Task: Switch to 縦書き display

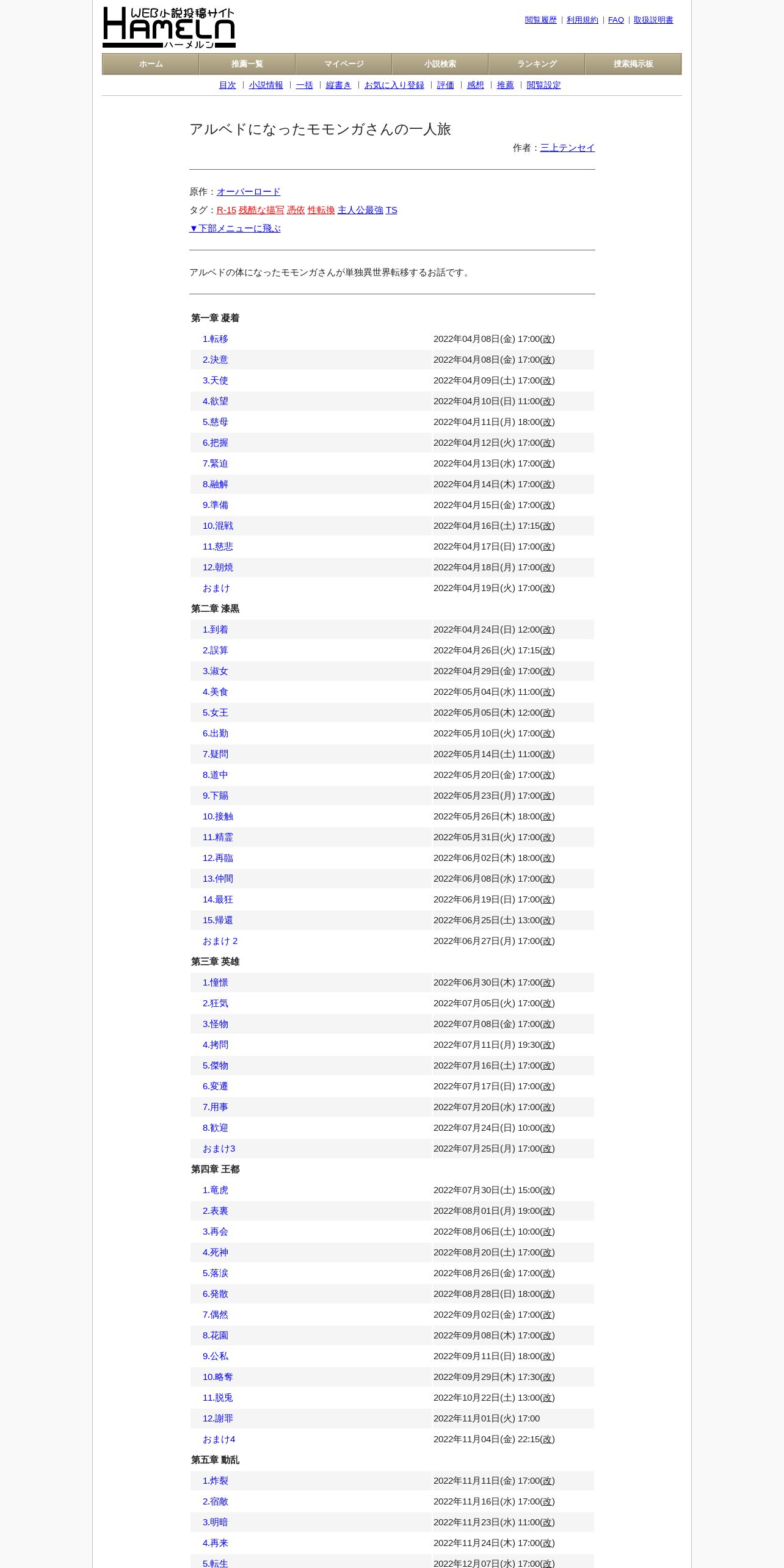Action: pyautogui.click(x=339, y=85)
